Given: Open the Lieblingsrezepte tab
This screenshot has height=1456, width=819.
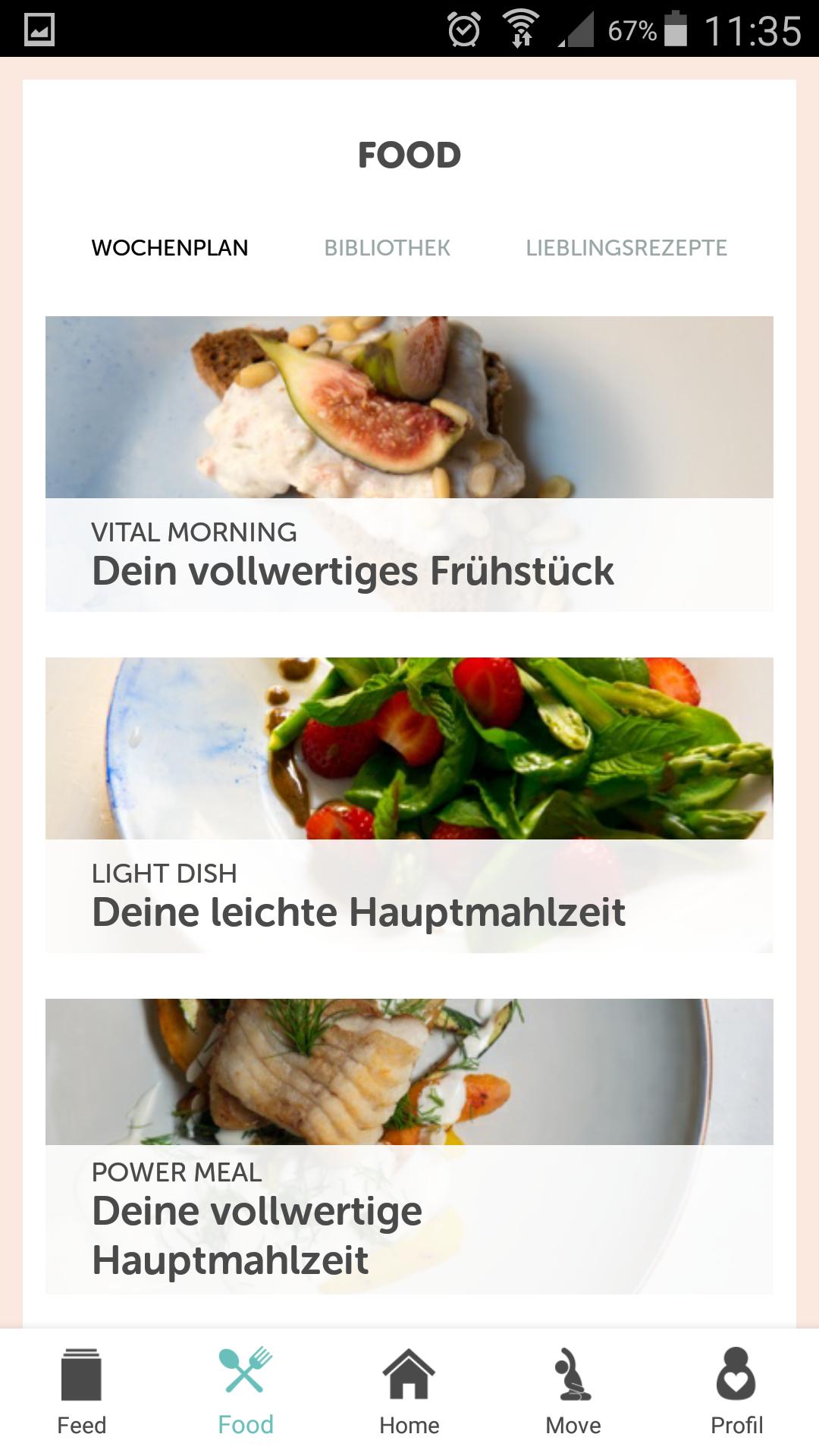Looking at the screenshot, I should coord(626,248).
